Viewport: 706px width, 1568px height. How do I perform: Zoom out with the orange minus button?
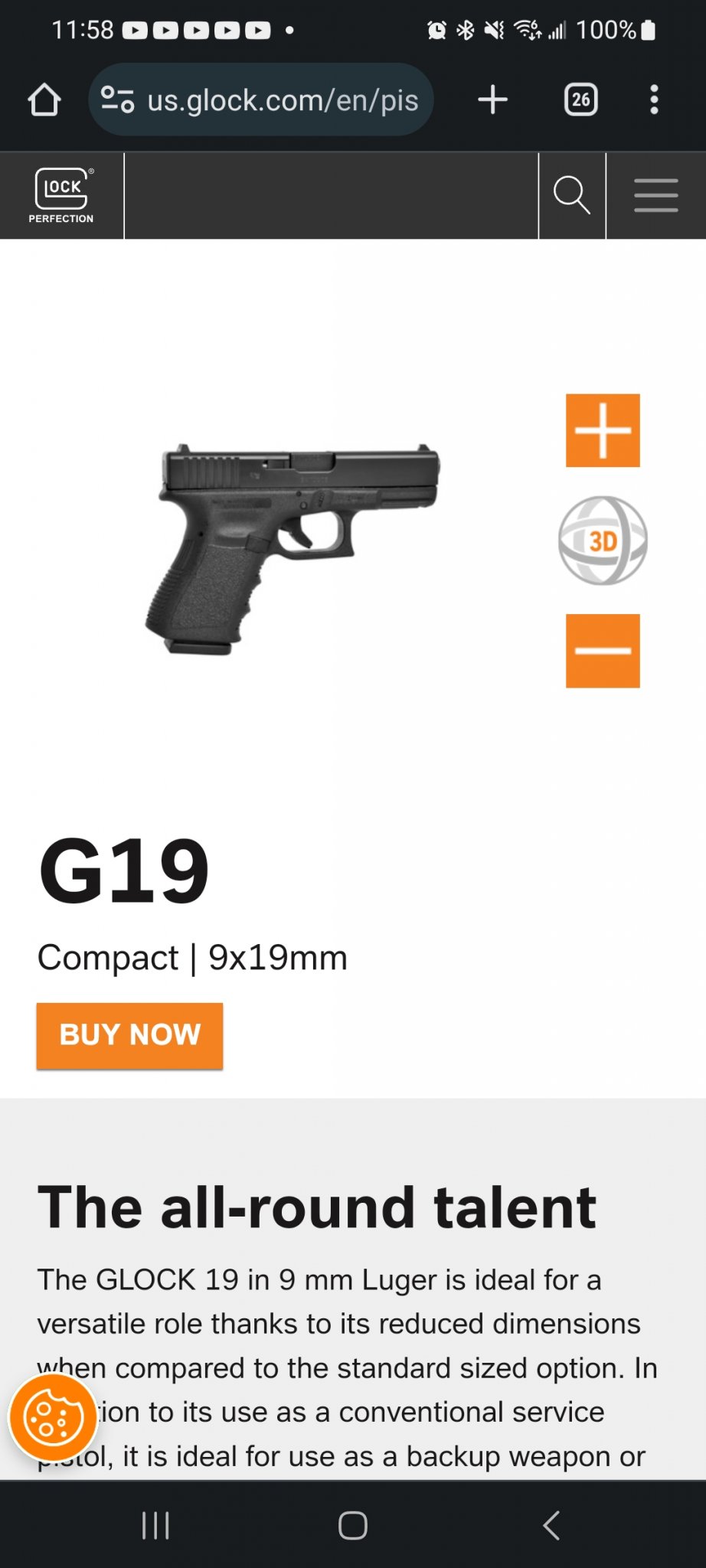pyautogui.click(x=603, y=651)
